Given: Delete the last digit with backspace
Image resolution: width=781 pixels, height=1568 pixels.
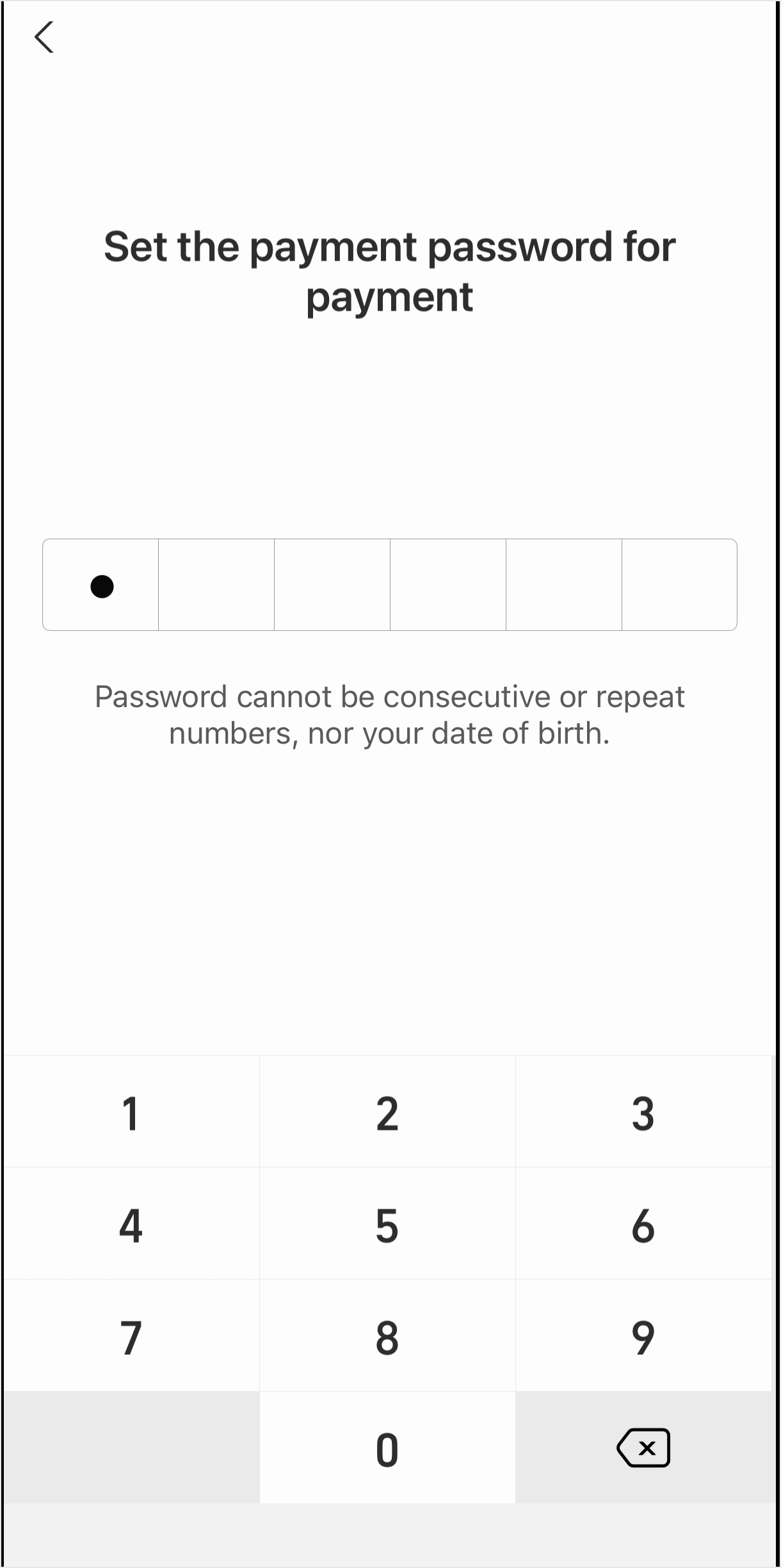Looking at the screenshot, I should click(643, 1448).
